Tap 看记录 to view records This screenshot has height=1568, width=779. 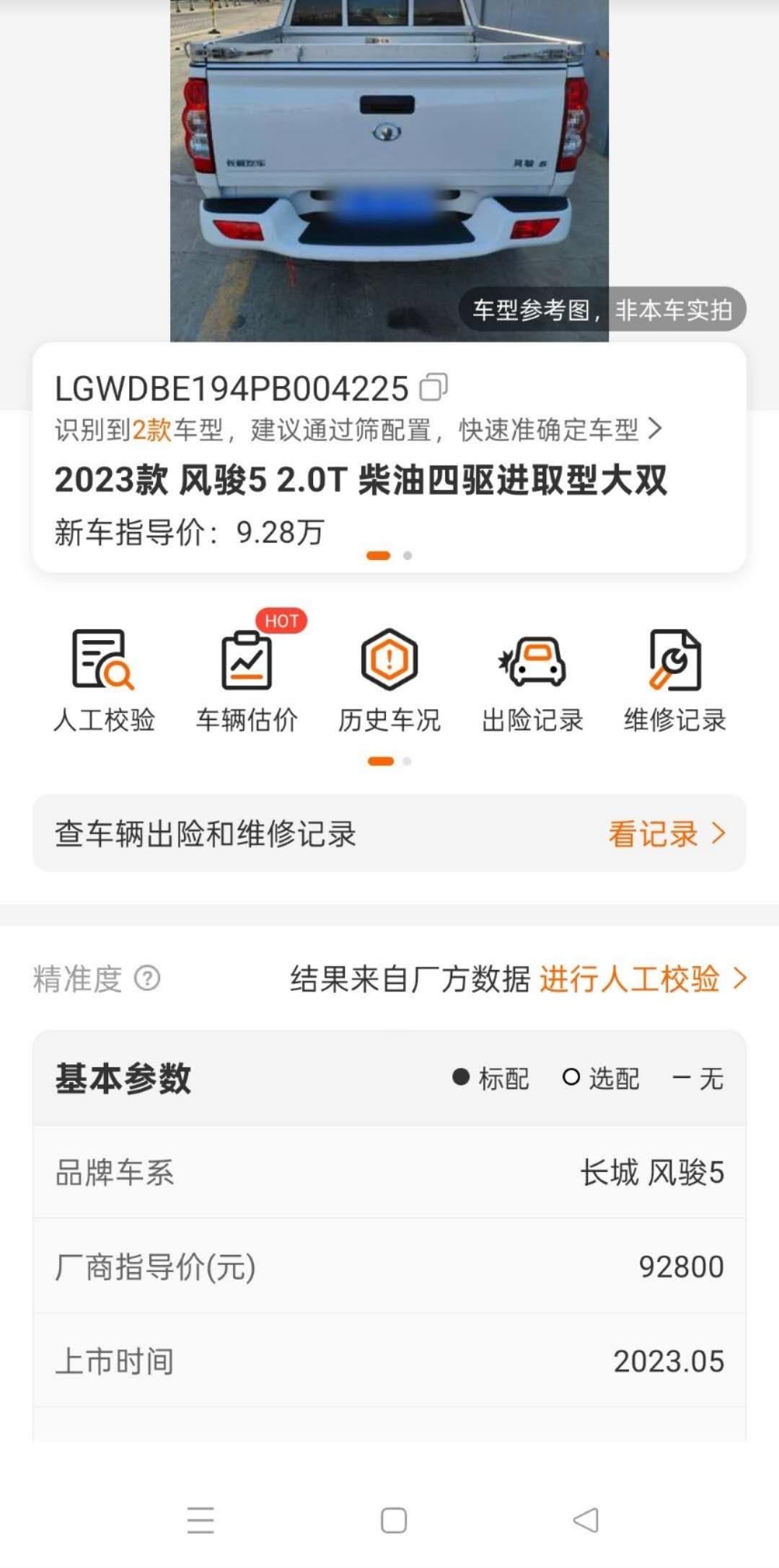coord(665,834)
